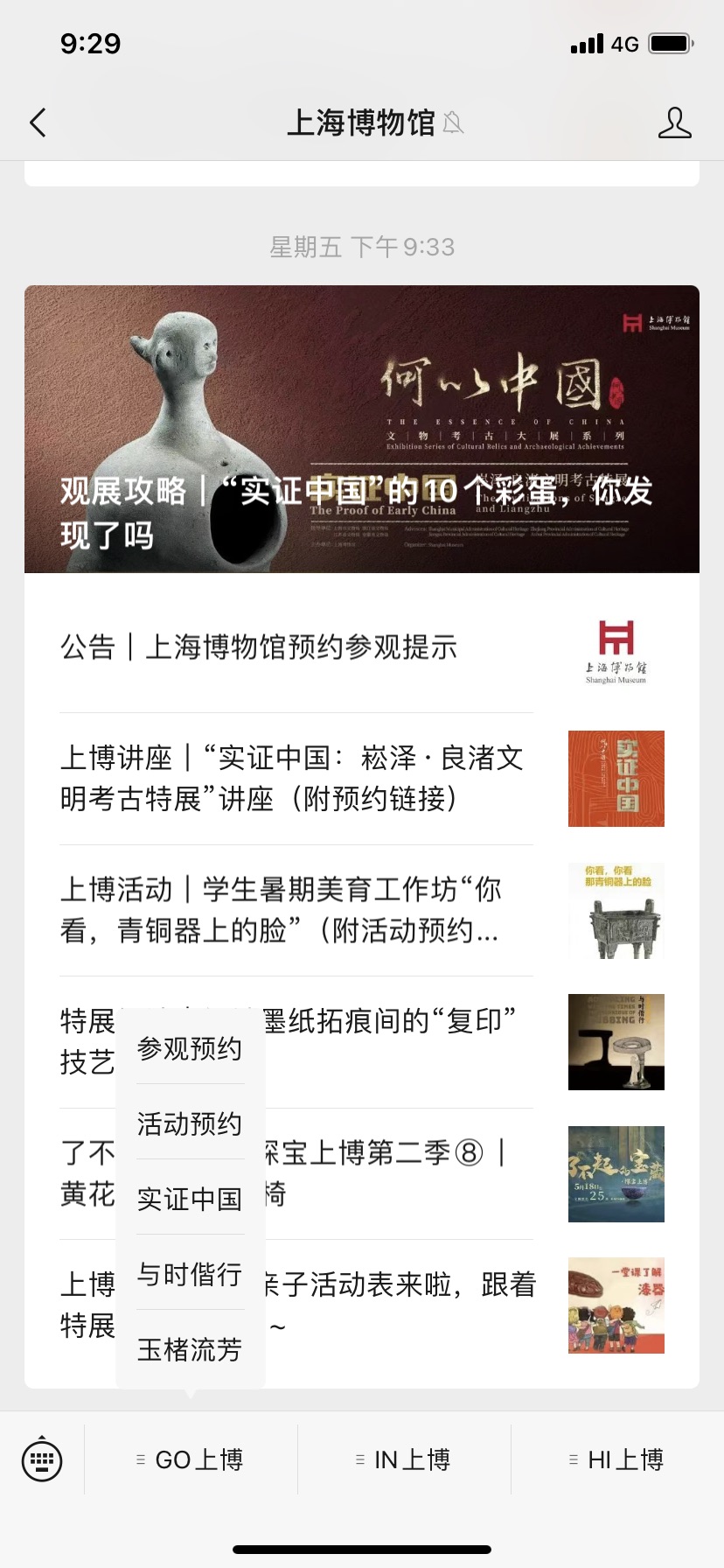Pick 玉楮流芳 from the popup menu
This screenshot has height=1568, width=724.
point(190,1349)
